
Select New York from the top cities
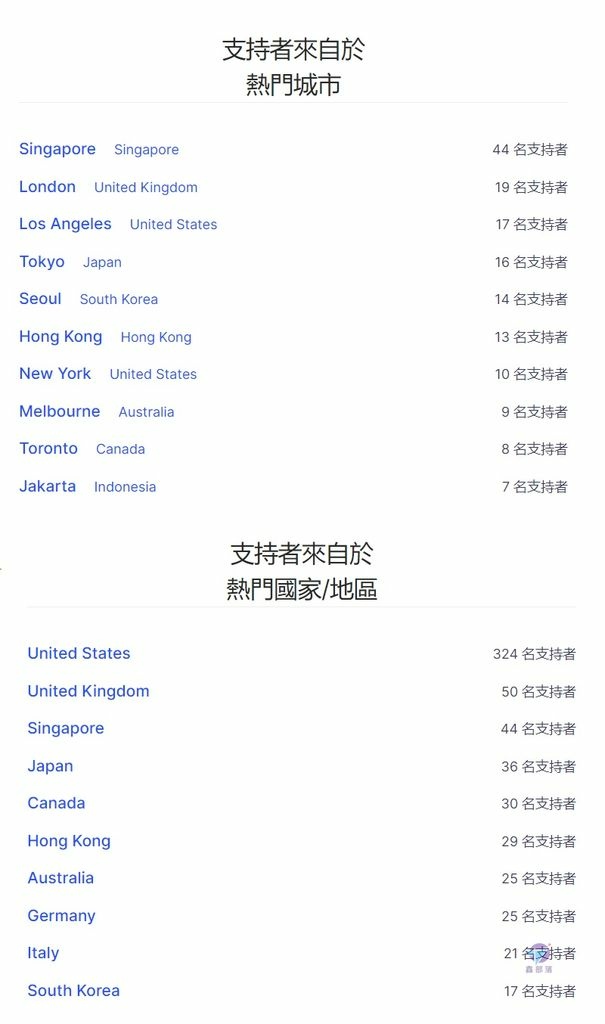(x=55, y=374)
